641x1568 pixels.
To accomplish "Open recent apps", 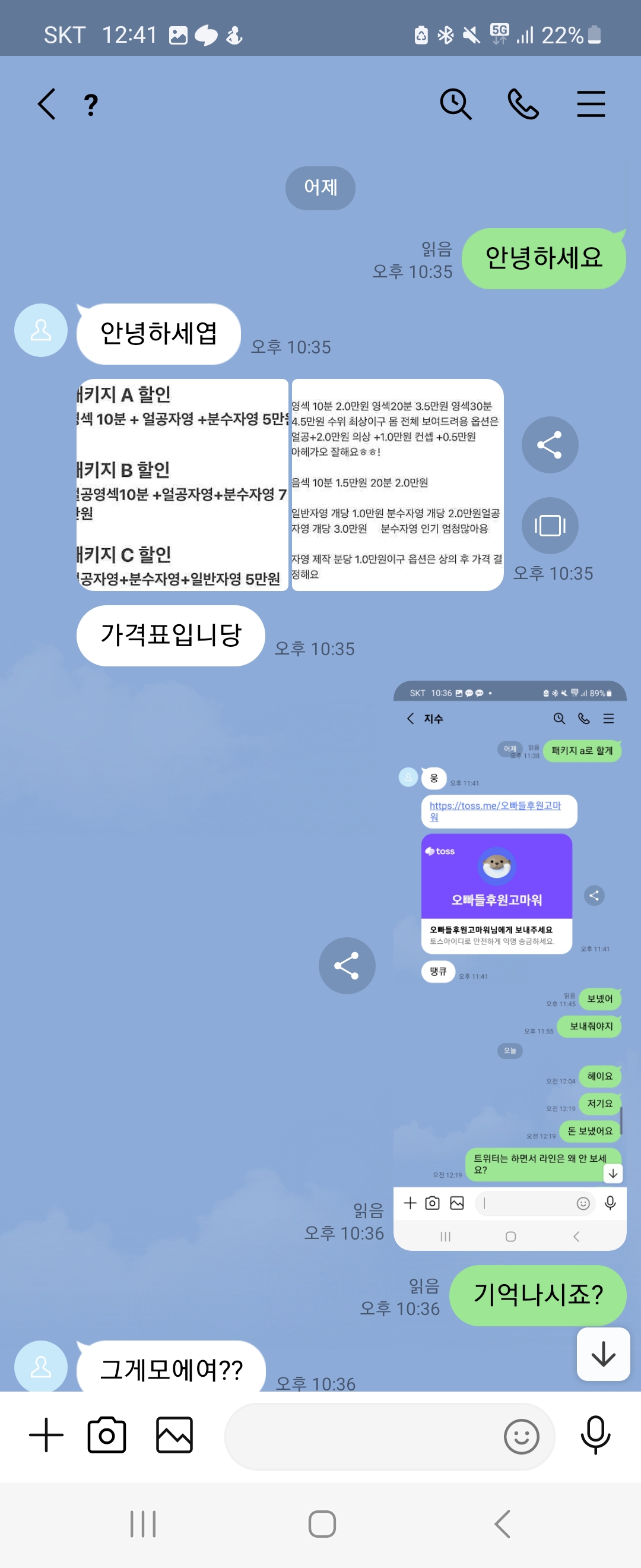I will click(x=143, y=1524).
